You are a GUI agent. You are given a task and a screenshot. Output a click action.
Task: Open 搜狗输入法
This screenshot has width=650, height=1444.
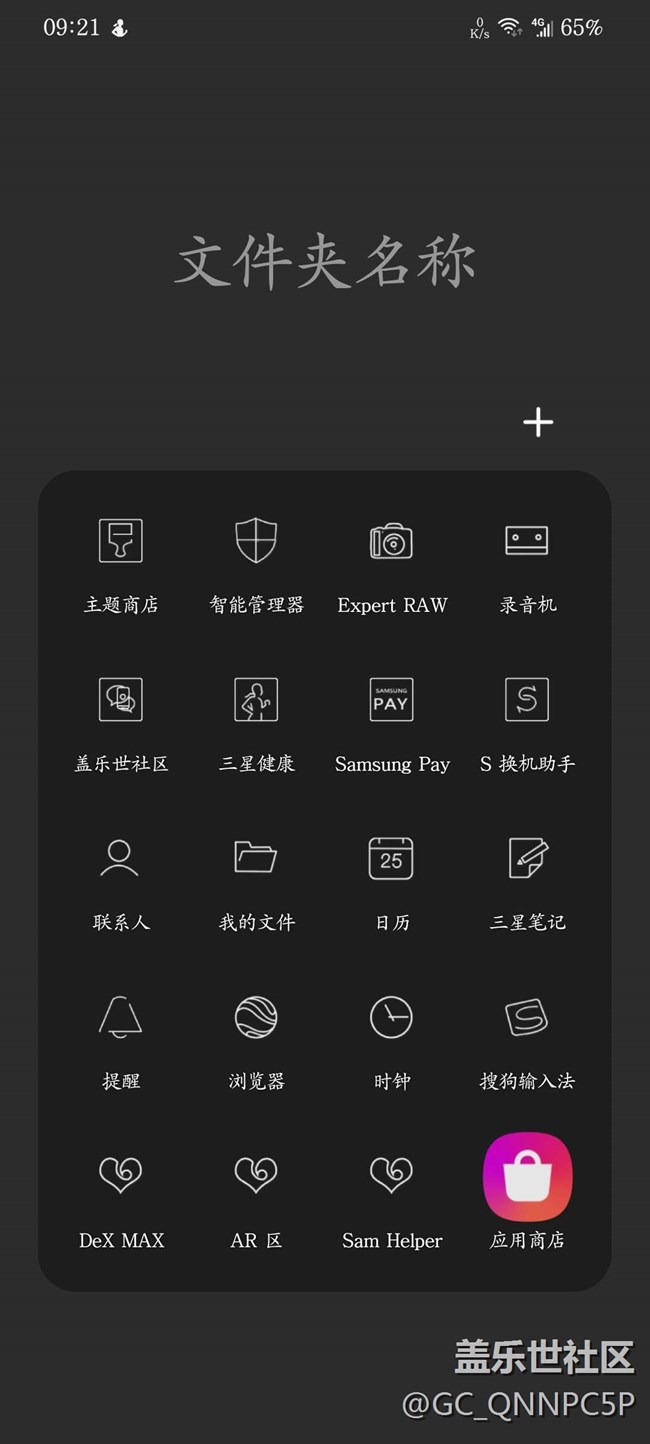pyautogui.click(x=527, y=1018)
